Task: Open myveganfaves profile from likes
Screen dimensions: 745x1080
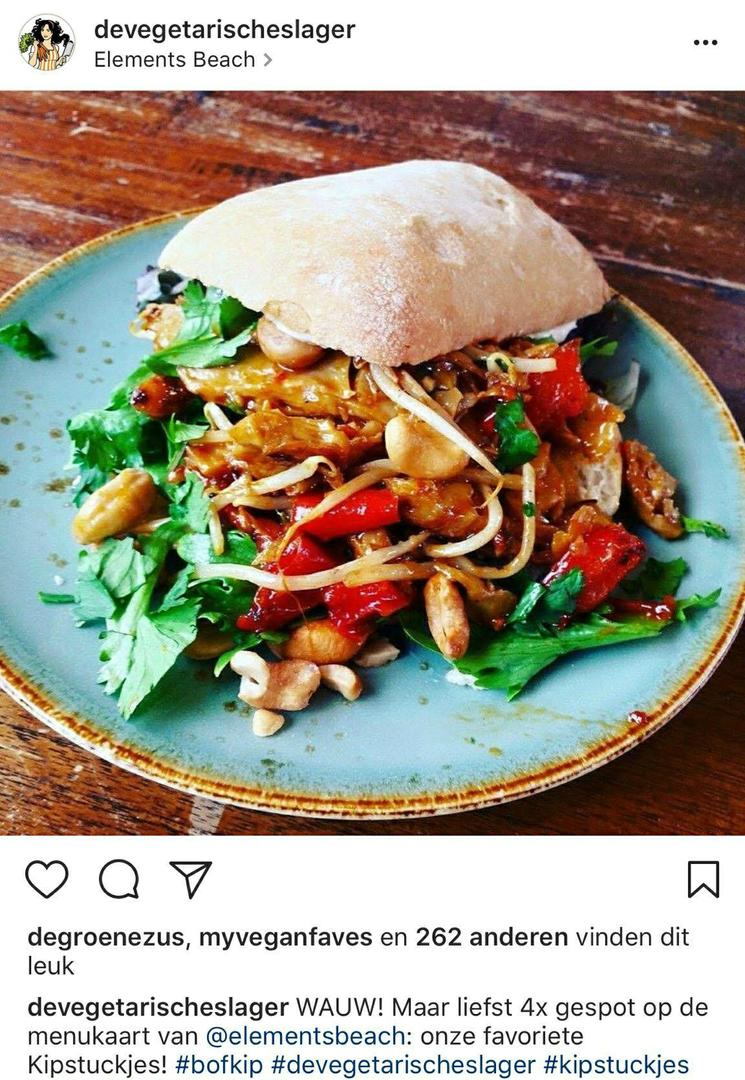Action: 285,937
